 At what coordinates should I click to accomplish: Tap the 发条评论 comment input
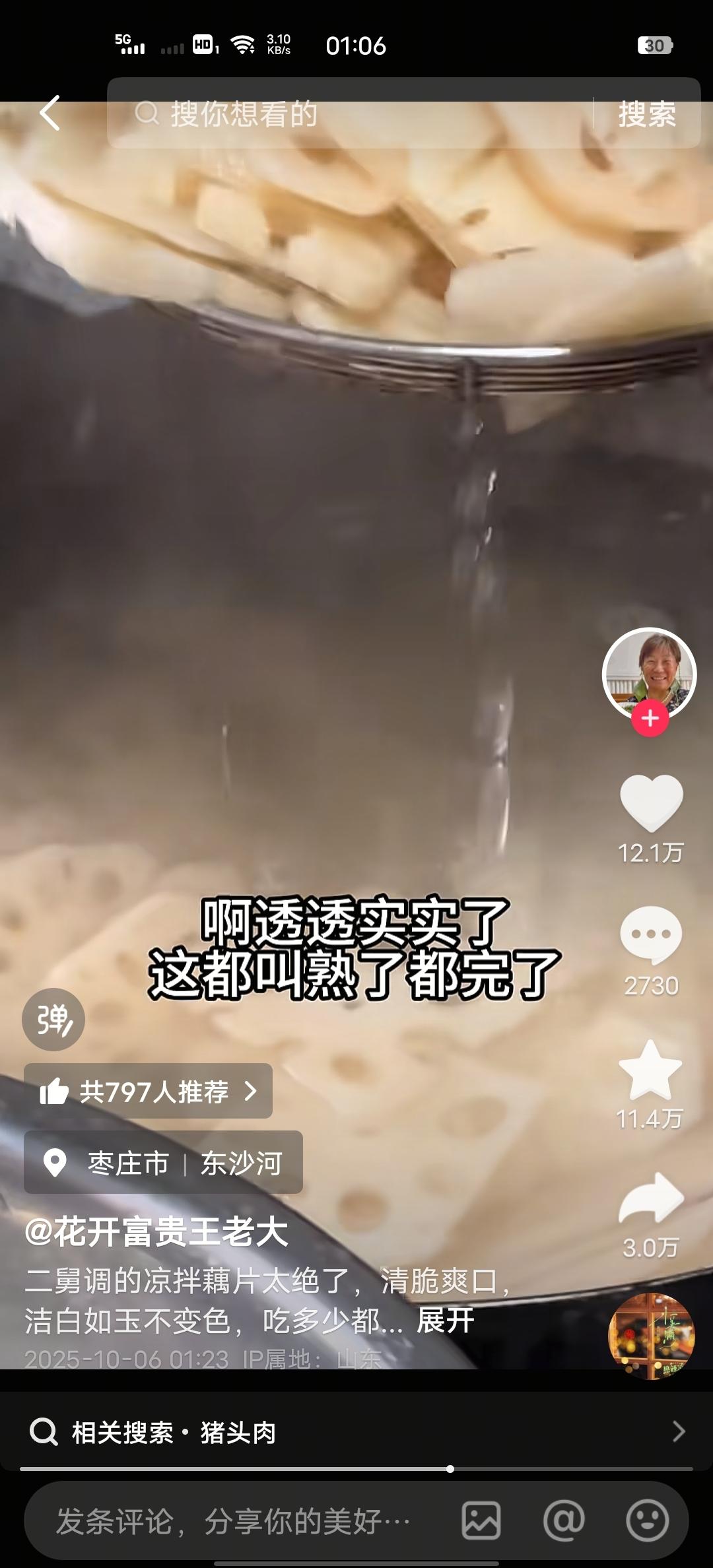(x=234, y=1521)
